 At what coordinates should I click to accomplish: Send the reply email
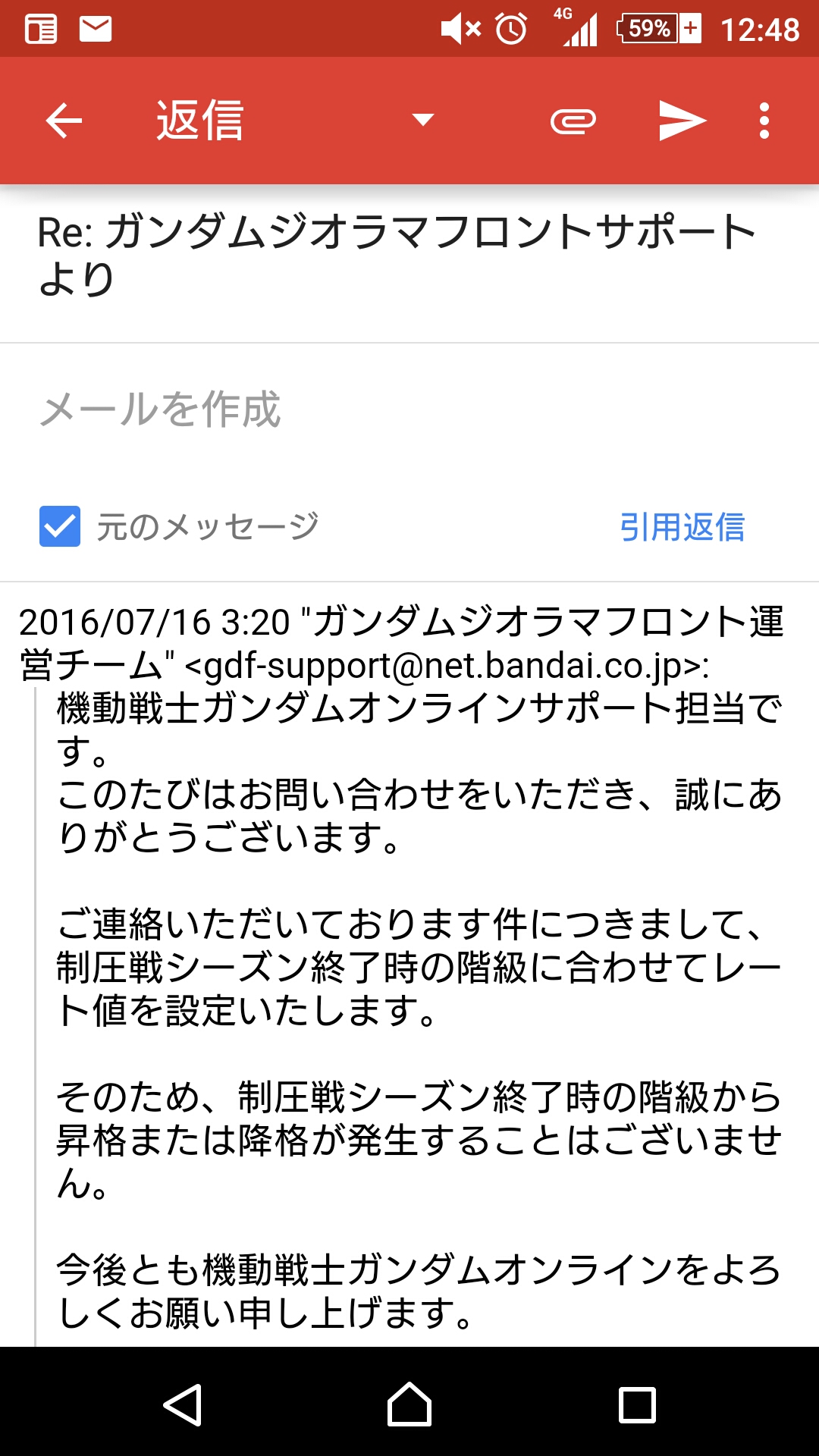(x=682, y=121)
